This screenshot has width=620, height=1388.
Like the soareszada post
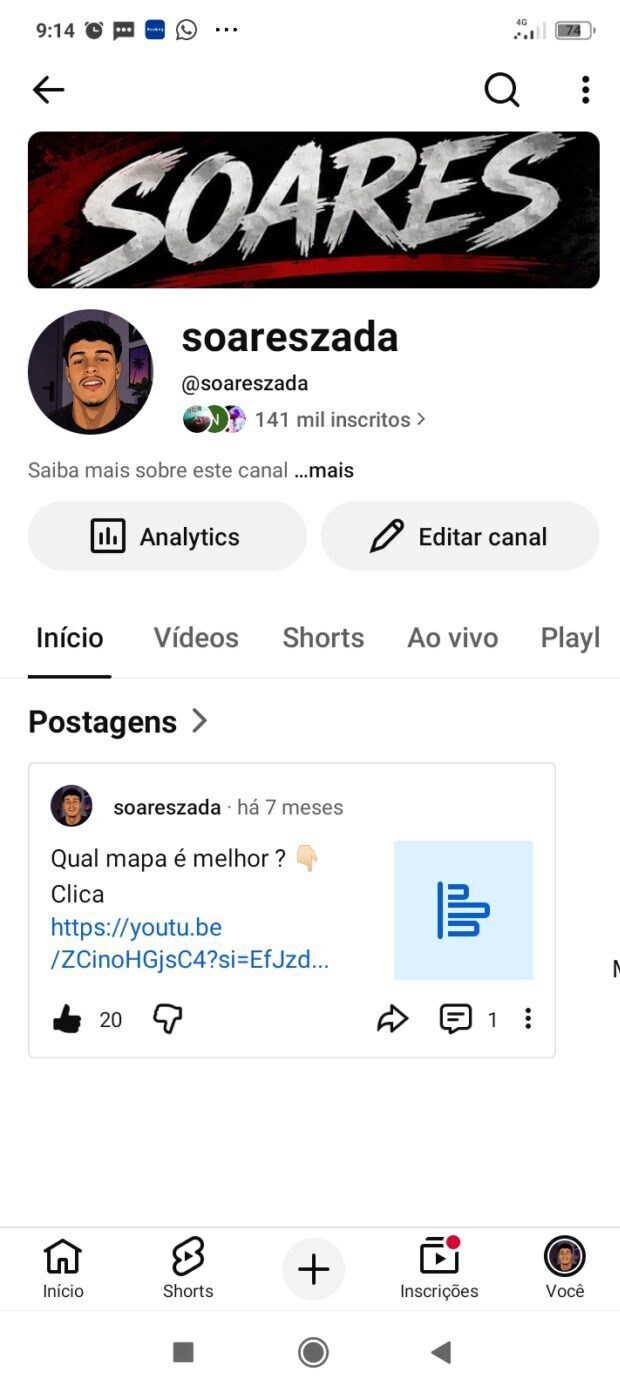point(67,1019)
